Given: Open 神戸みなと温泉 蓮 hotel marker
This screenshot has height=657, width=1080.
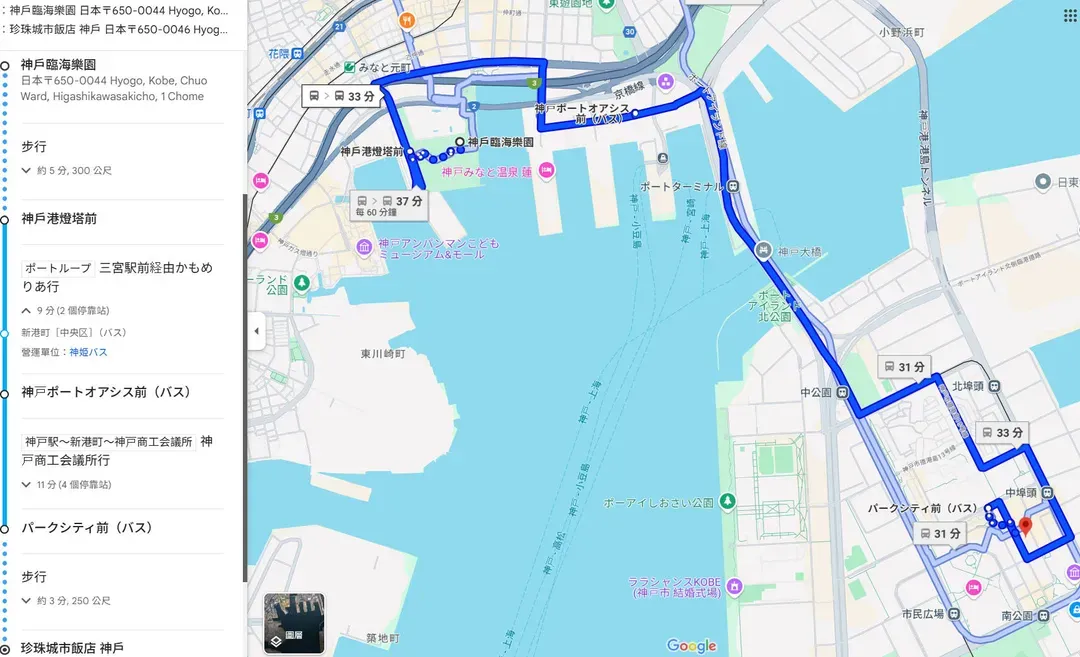Looking at the screenshot, I should point(547,171).
